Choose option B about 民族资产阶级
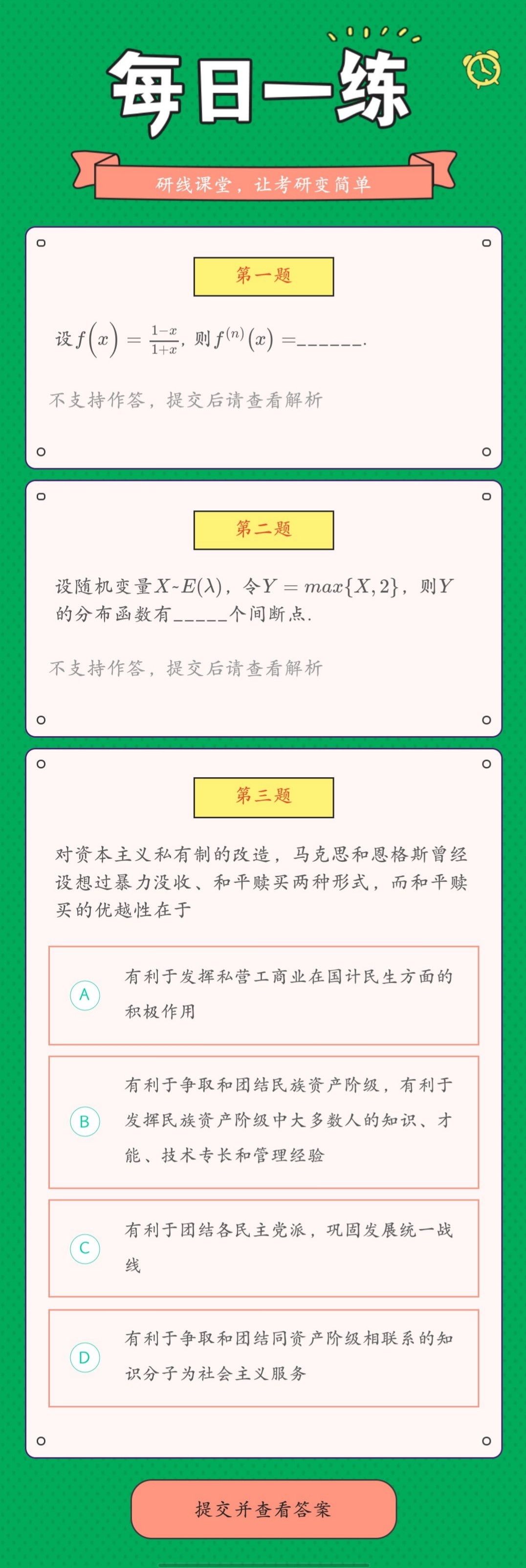The image size is (526, 1568). click(263, 1121)
